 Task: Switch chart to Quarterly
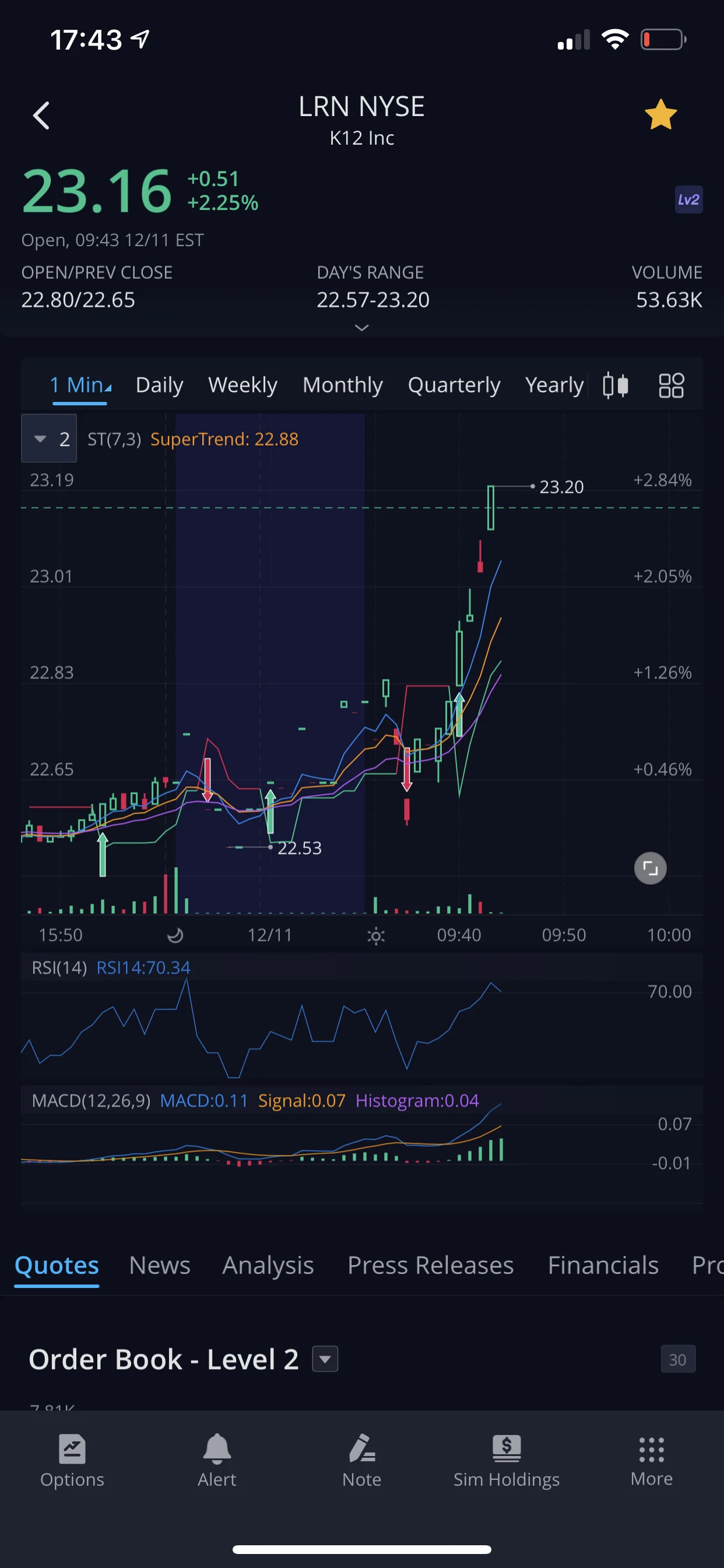pos(454,386)
